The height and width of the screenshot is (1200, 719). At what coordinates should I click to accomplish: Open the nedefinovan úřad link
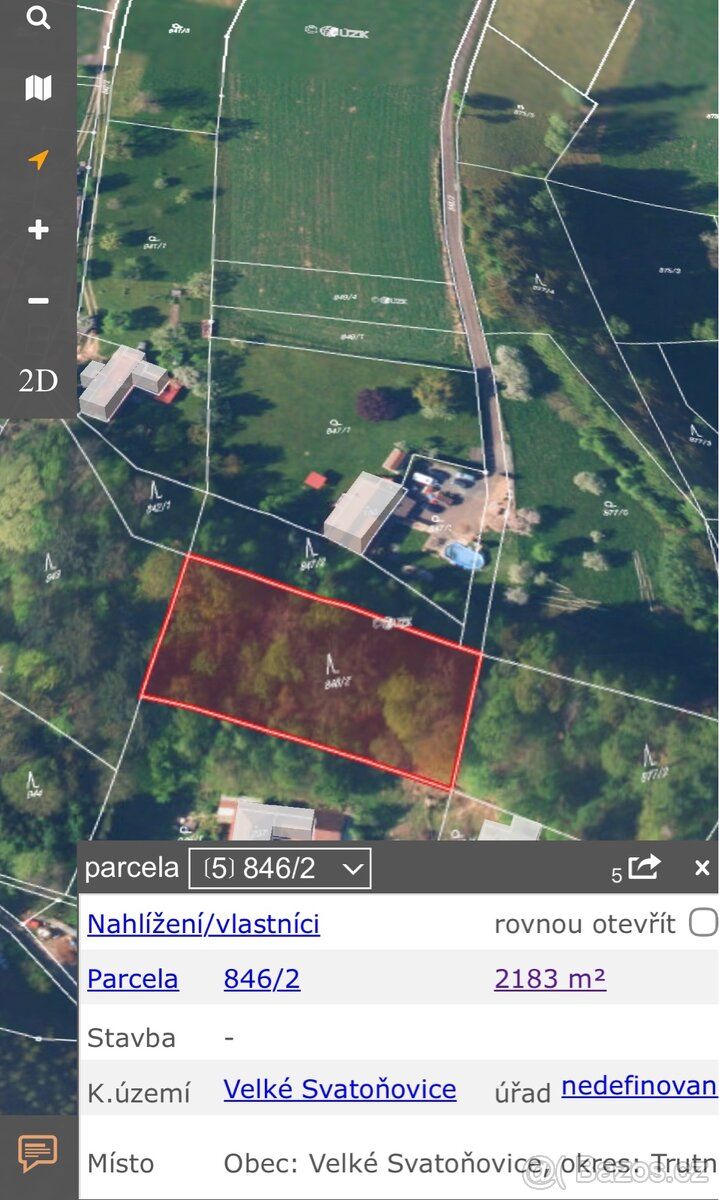tap(640, 1086)
